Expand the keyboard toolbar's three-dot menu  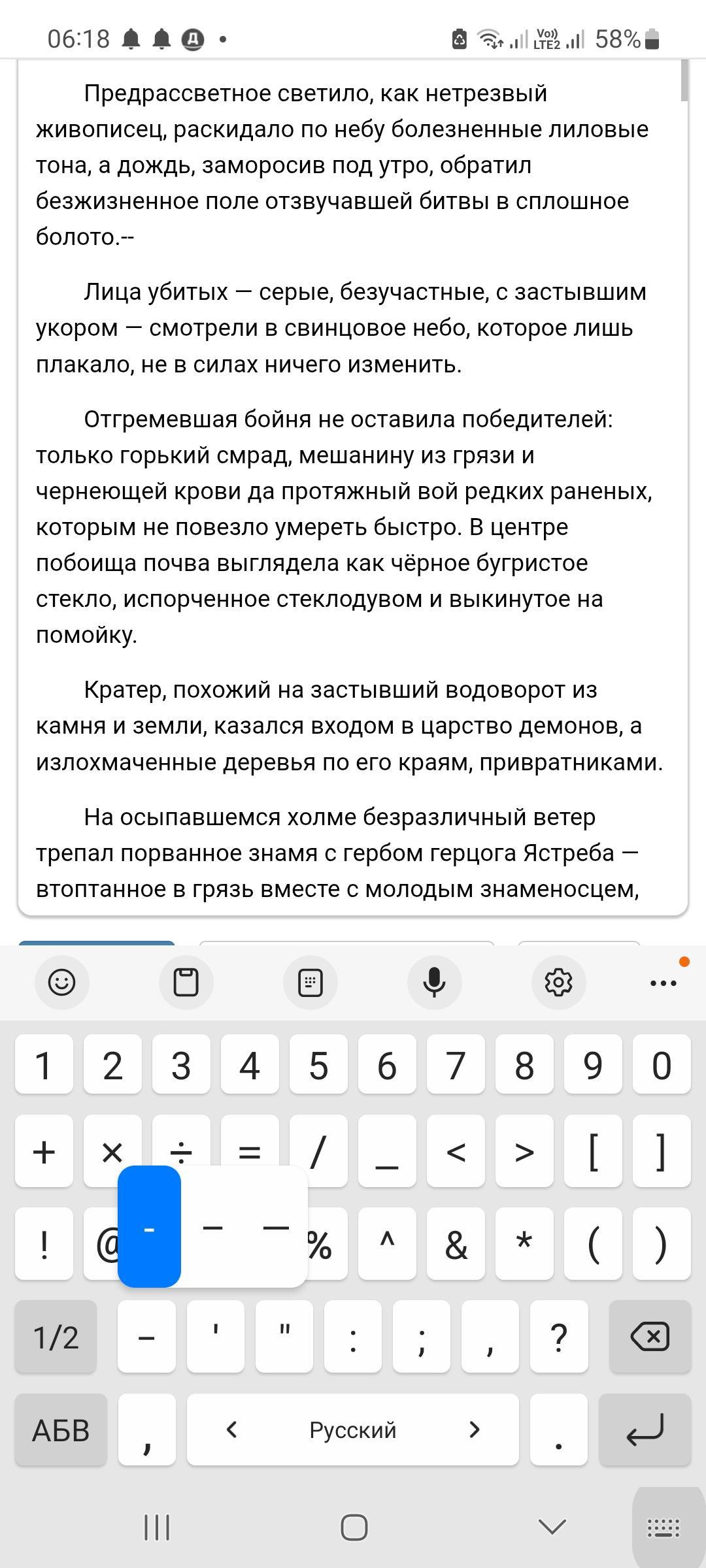[x=664, y=982]
